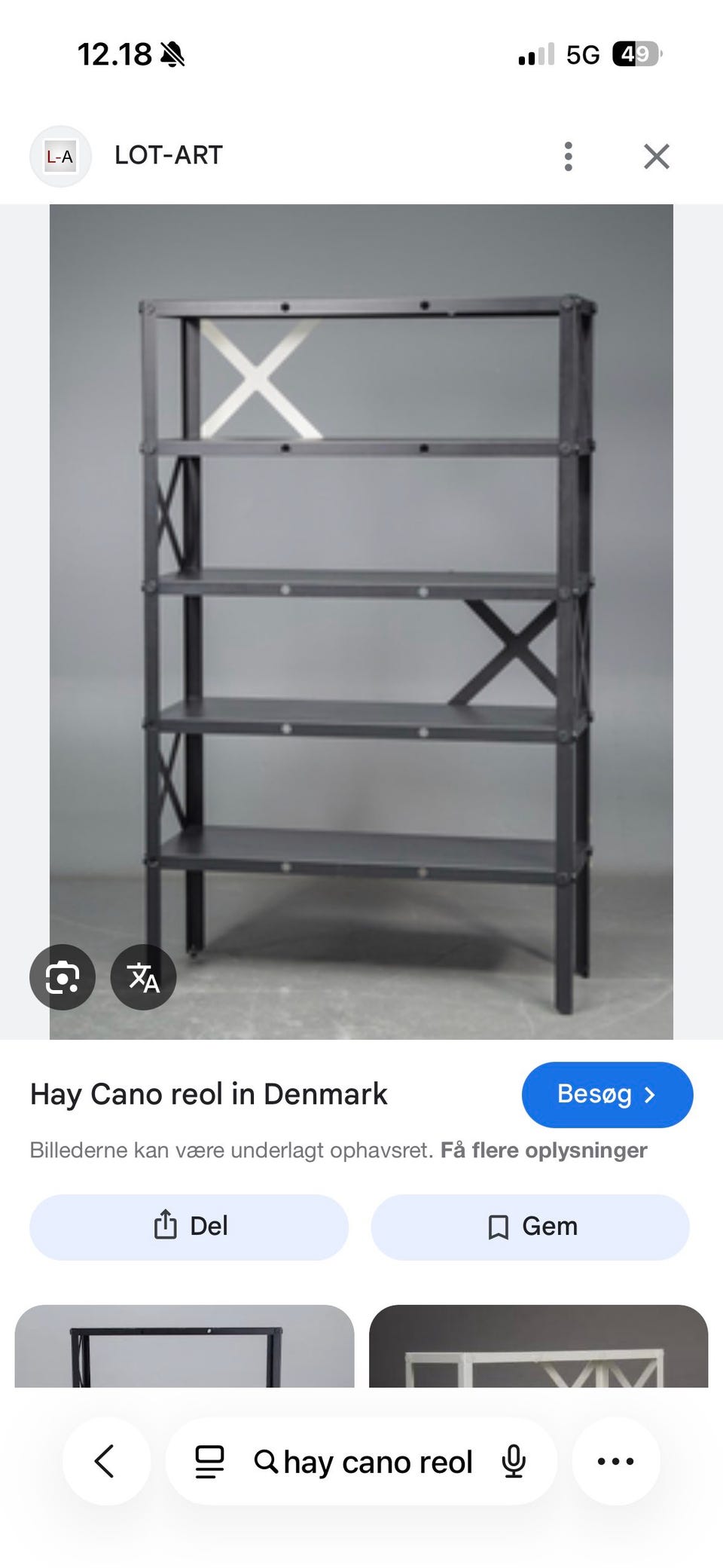Tap the Besøg button to visit site

pyautogui.click(x=607, y=1094)
